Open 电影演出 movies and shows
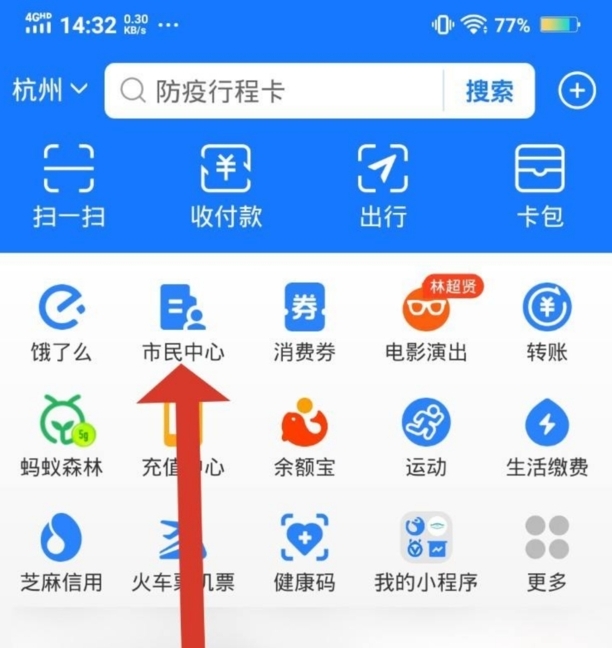 point(426,322)
